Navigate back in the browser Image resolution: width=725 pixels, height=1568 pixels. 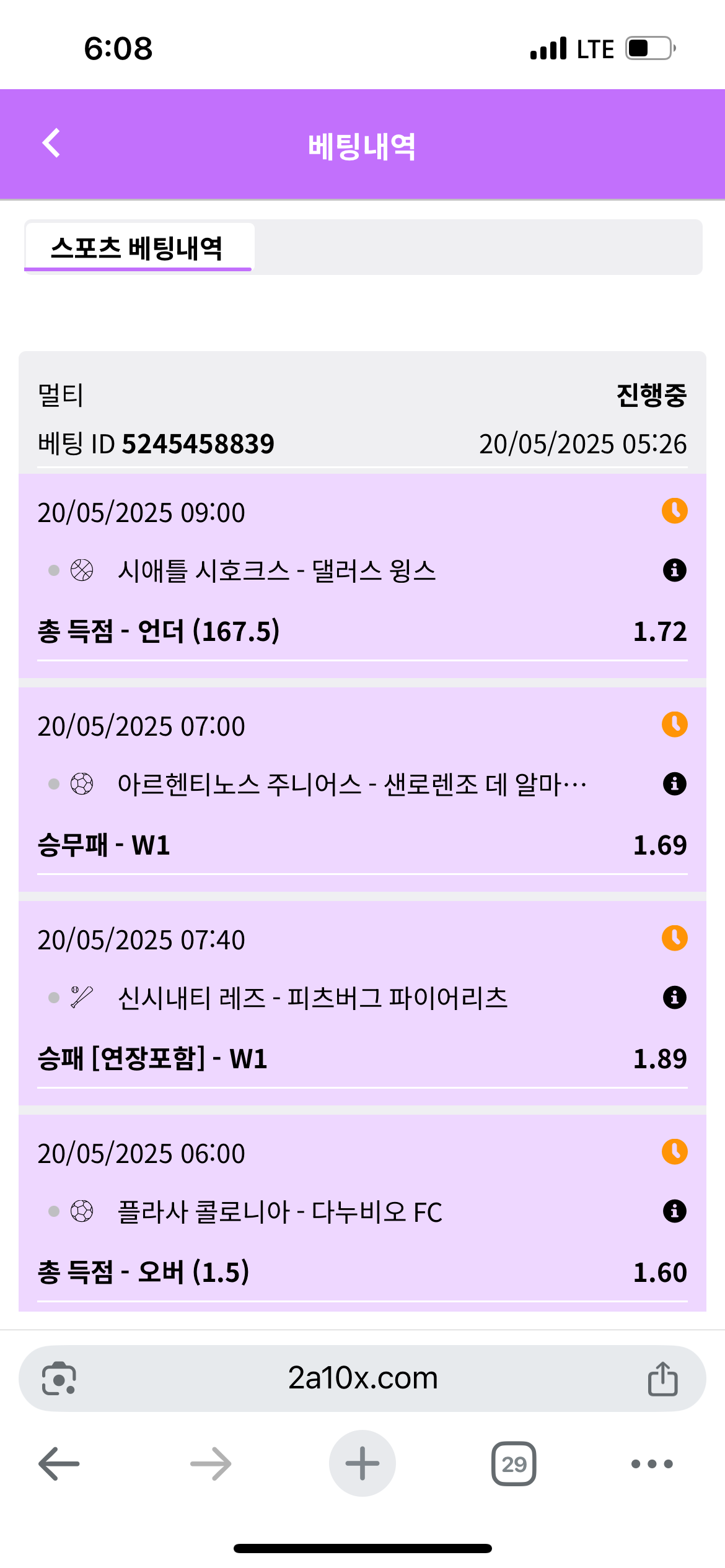(x=59, y=1464)
